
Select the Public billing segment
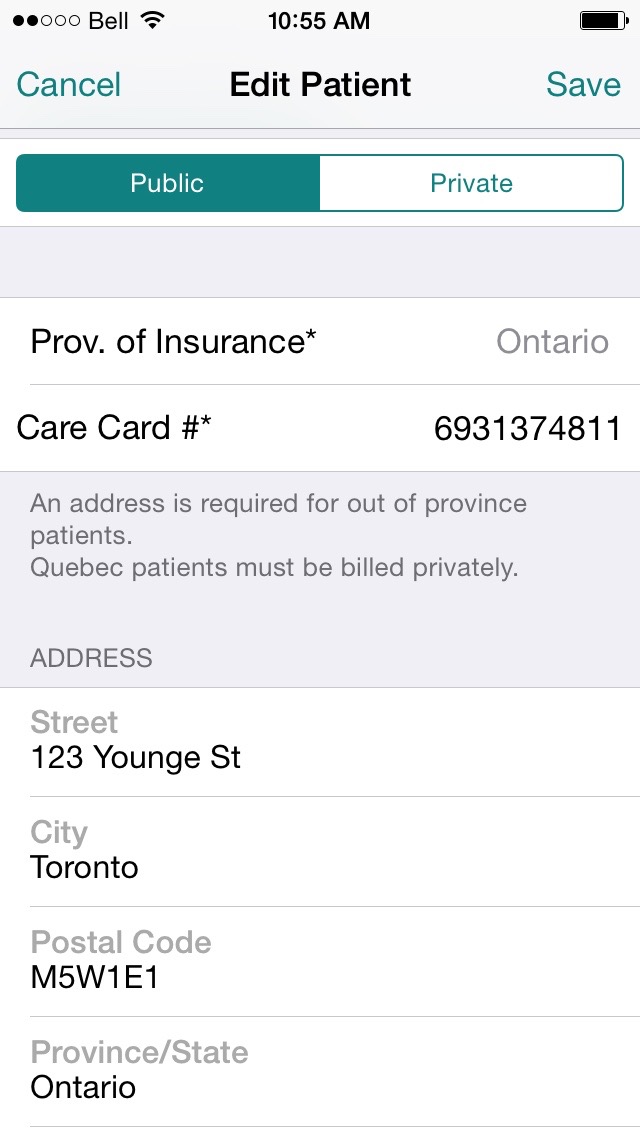coord(167,183)
